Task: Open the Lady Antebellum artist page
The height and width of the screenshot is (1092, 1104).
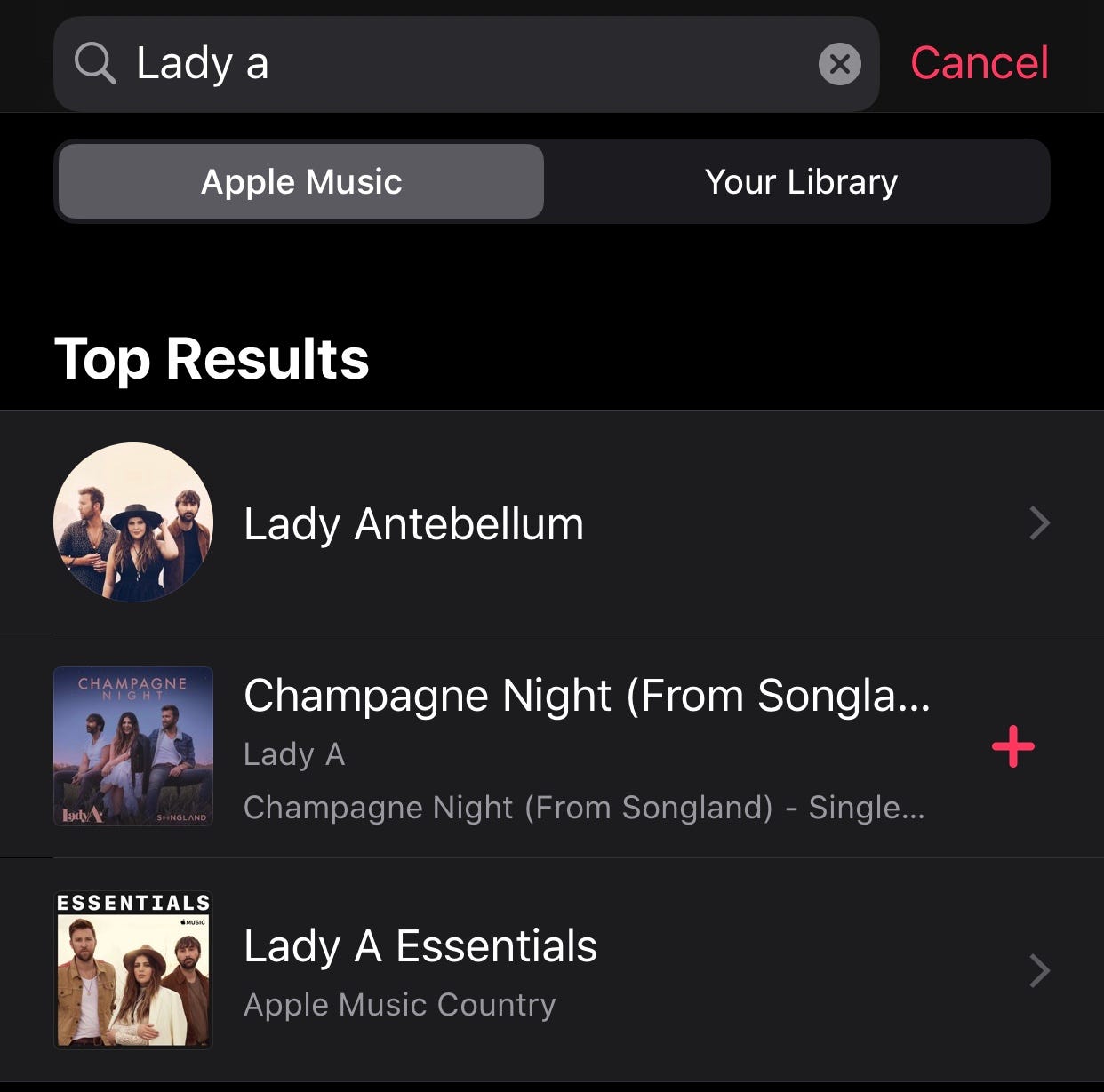Action: 551,523
